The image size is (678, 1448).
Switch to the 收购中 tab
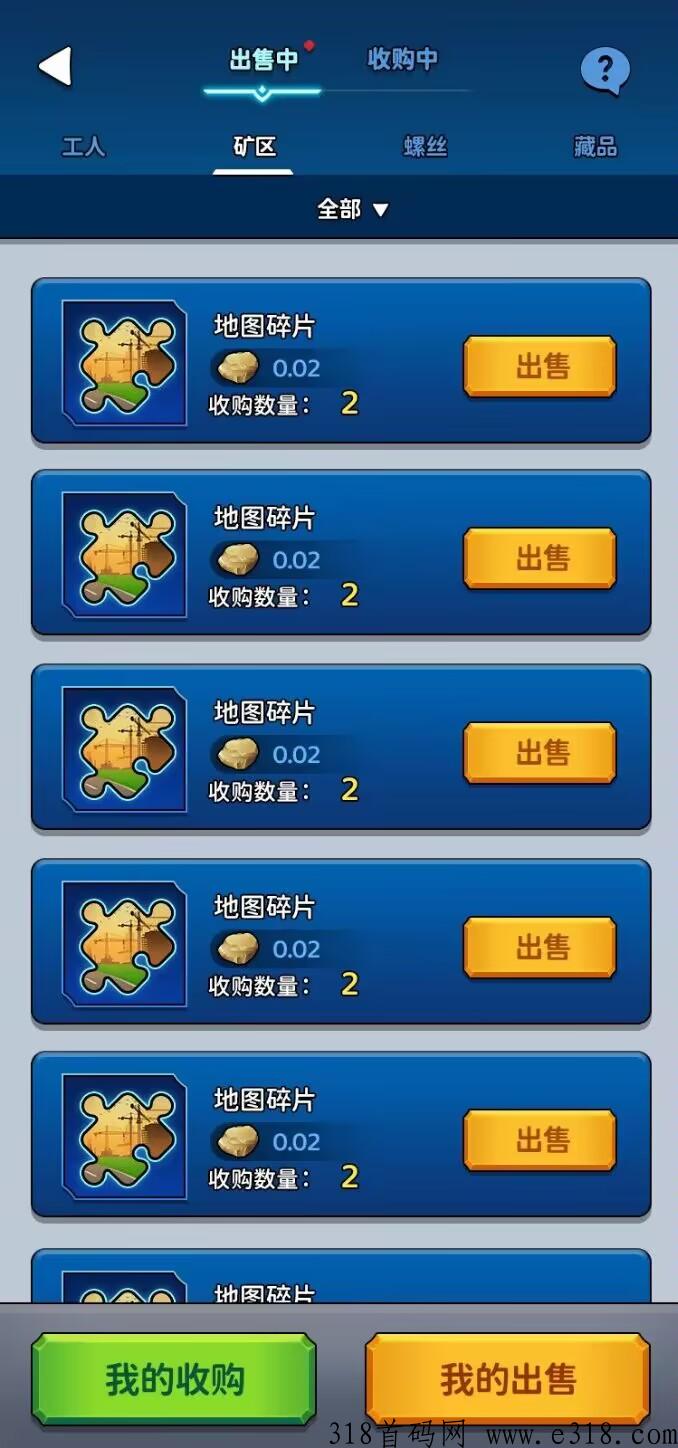[x=402, y=60]
